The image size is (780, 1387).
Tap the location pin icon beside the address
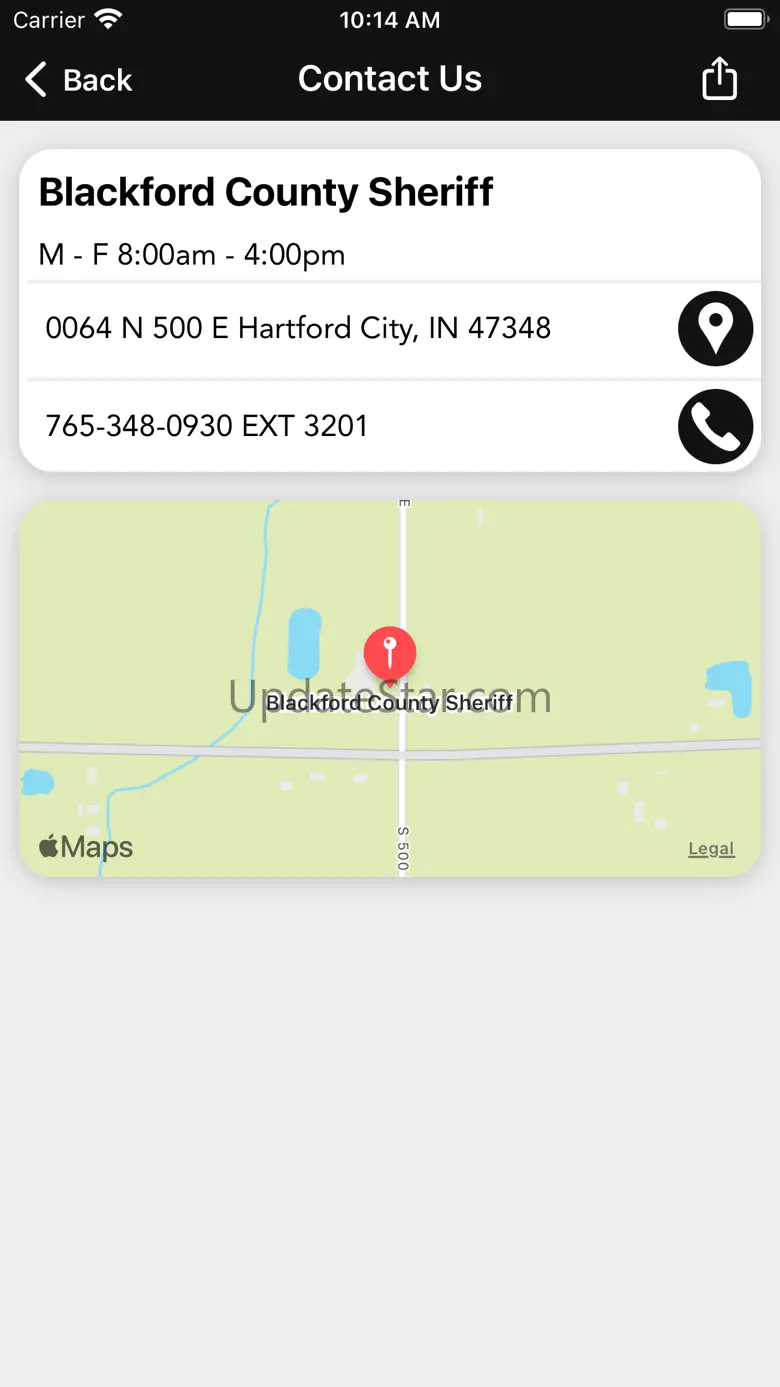pyautogui.click(x=715, y=328)
